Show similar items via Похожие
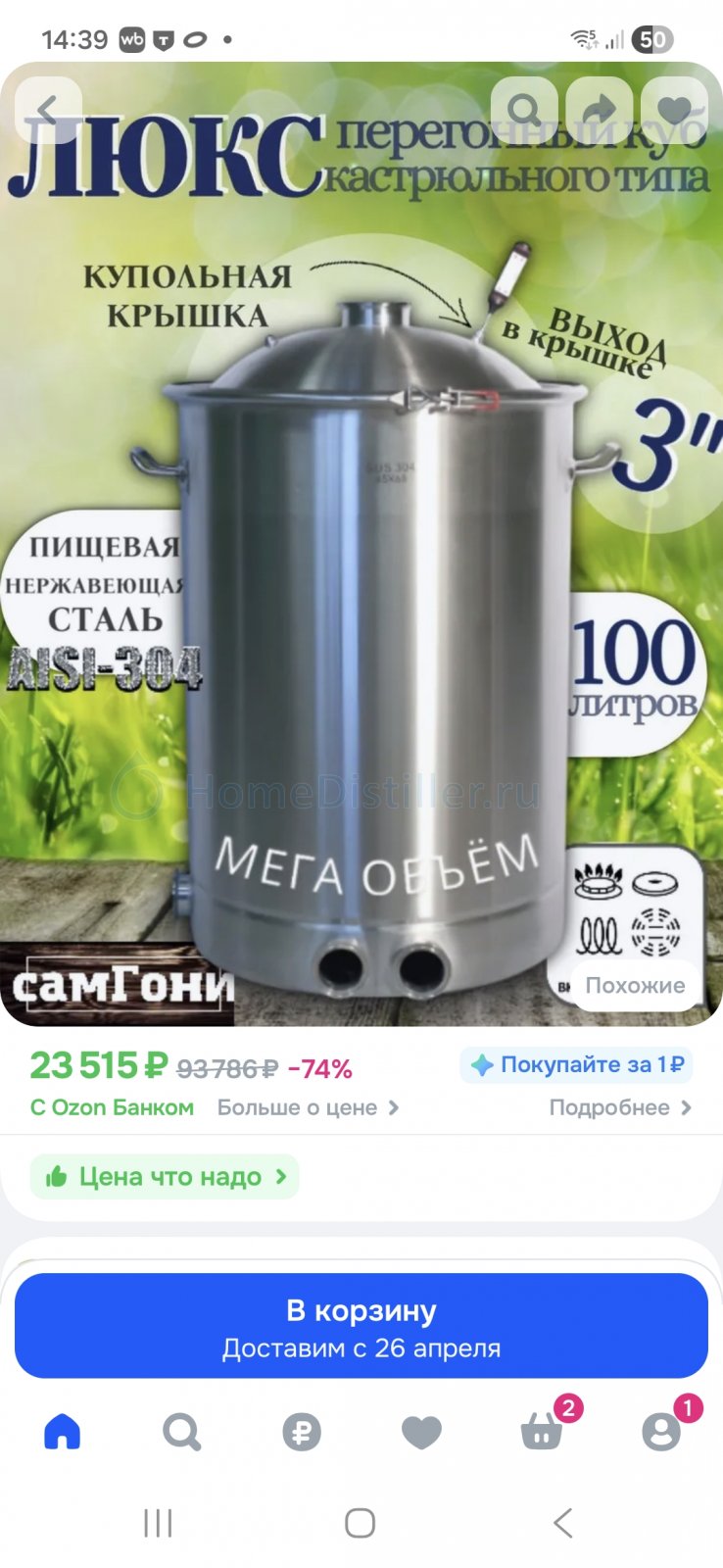Image resolution: width=723 pixels, height=1568 pixels. point(634,985)
